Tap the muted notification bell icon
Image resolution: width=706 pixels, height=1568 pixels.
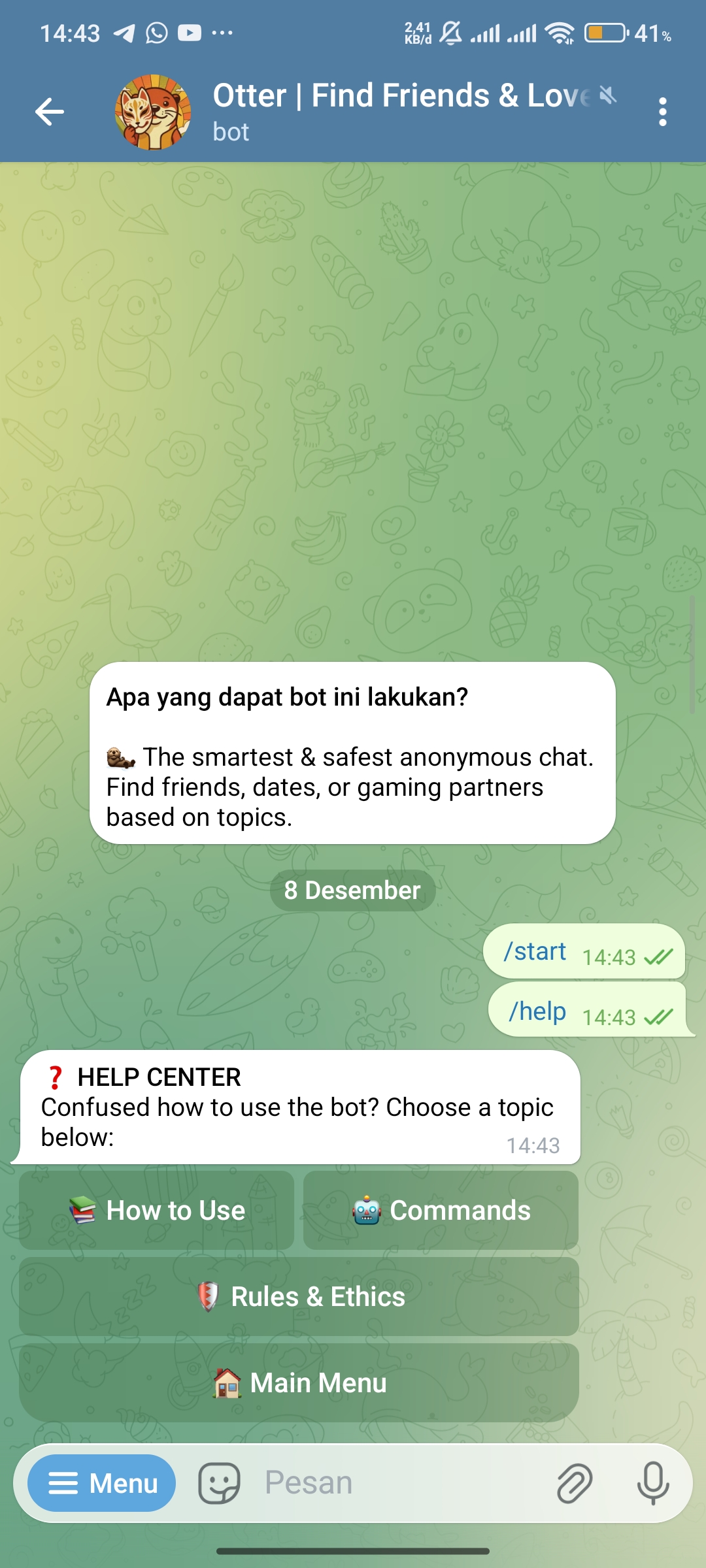(x=607, y=95)
